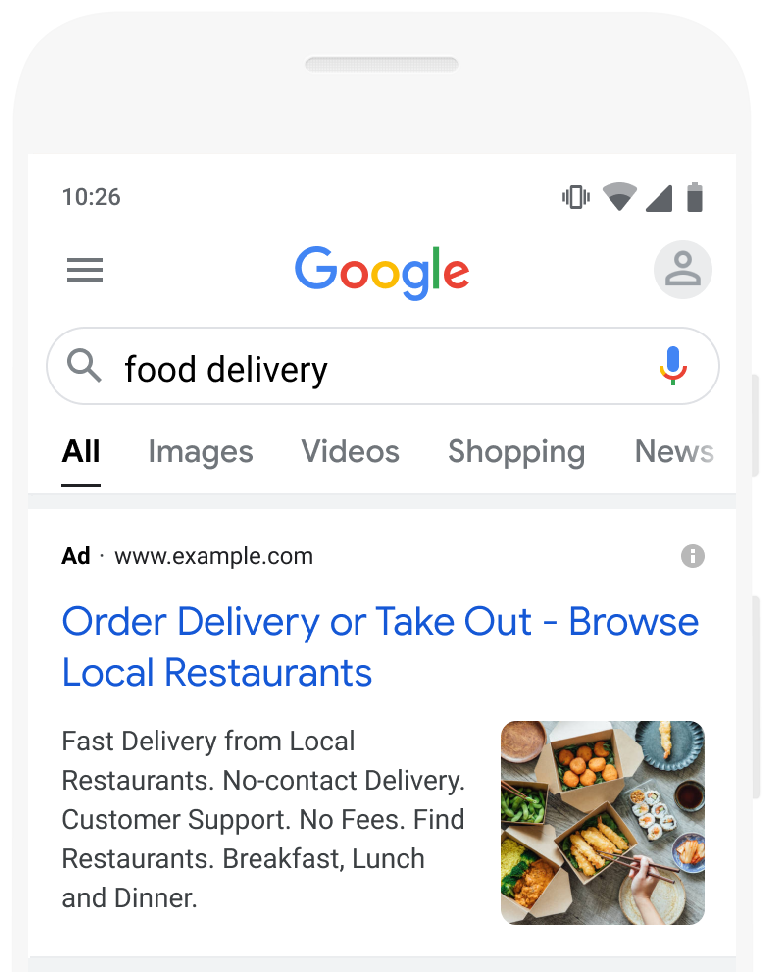Screen dimensions: 768x972
Task: Visit www.example.com from the ad
Action: click(213, 556)
